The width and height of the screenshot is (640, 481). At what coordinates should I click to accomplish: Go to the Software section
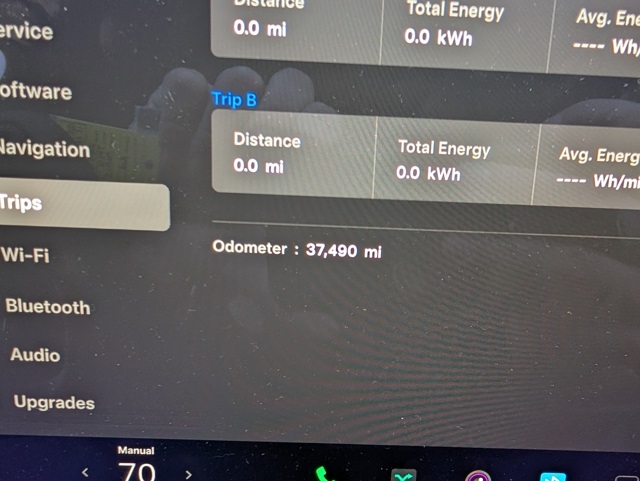pyautogui.click(x=36, y=92)
